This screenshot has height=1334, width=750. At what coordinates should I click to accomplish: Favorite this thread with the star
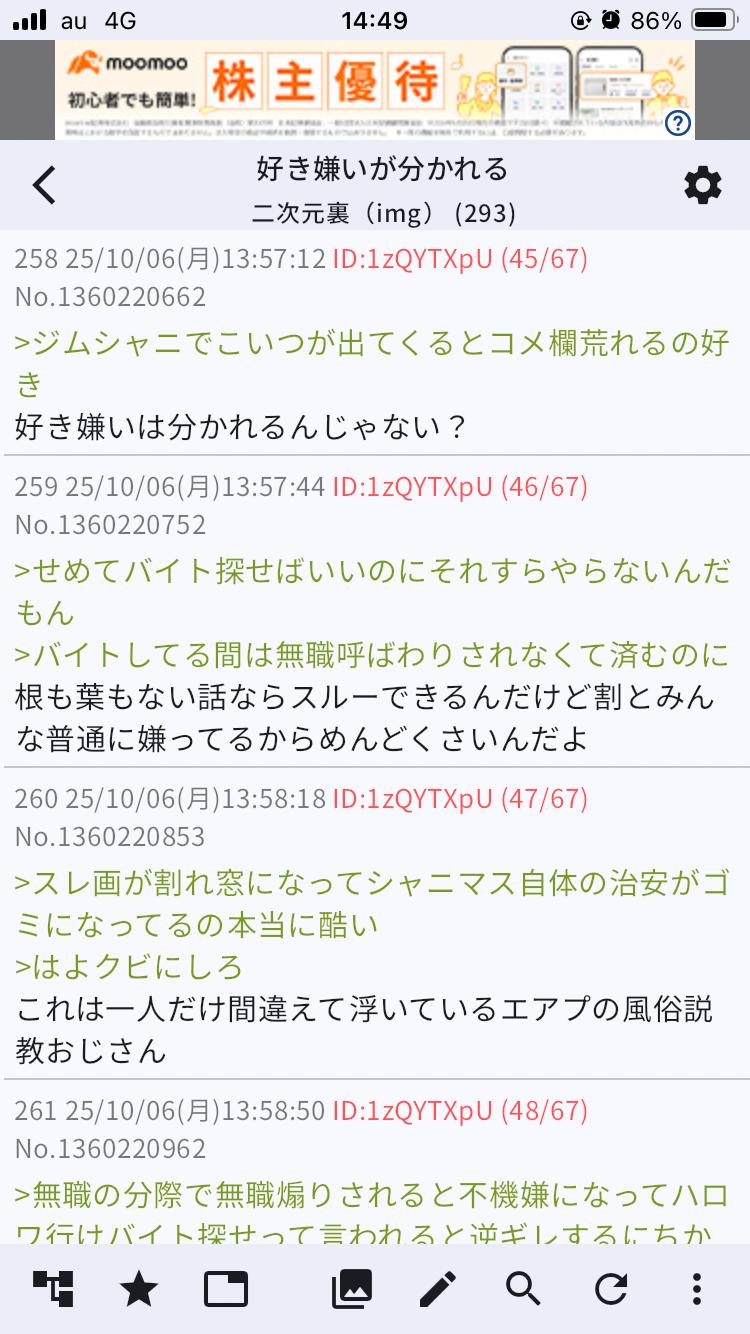coord(139,1289)
